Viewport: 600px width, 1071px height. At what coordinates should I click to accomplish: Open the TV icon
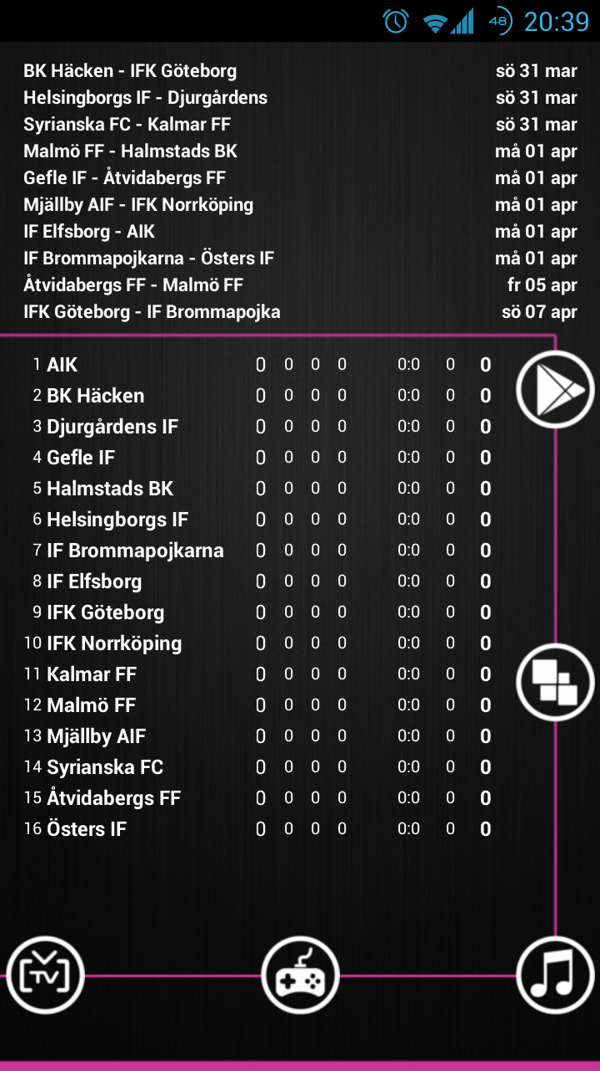pyautogui.click(x=43, y=974)
